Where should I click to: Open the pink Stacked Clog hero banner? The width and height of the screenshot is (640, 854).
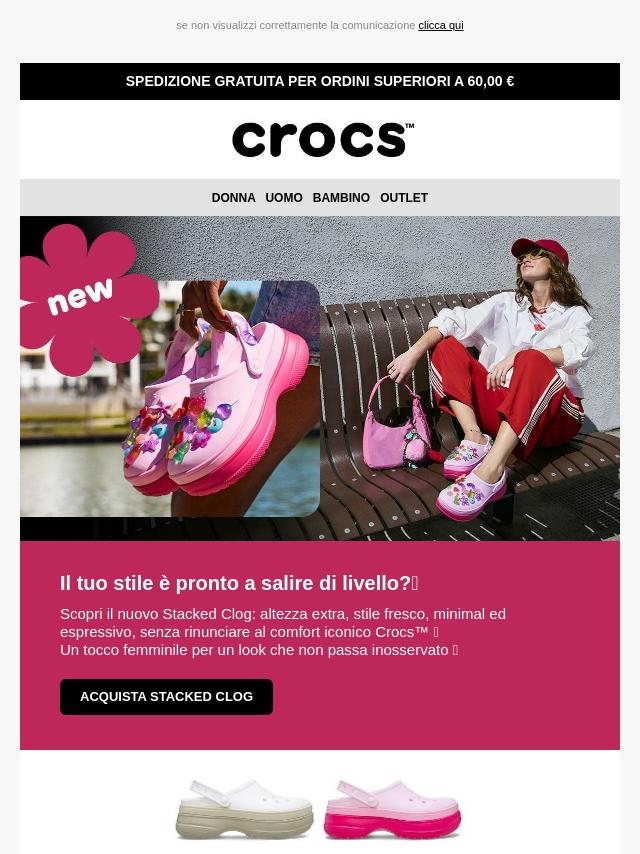[x=320, y=378]
